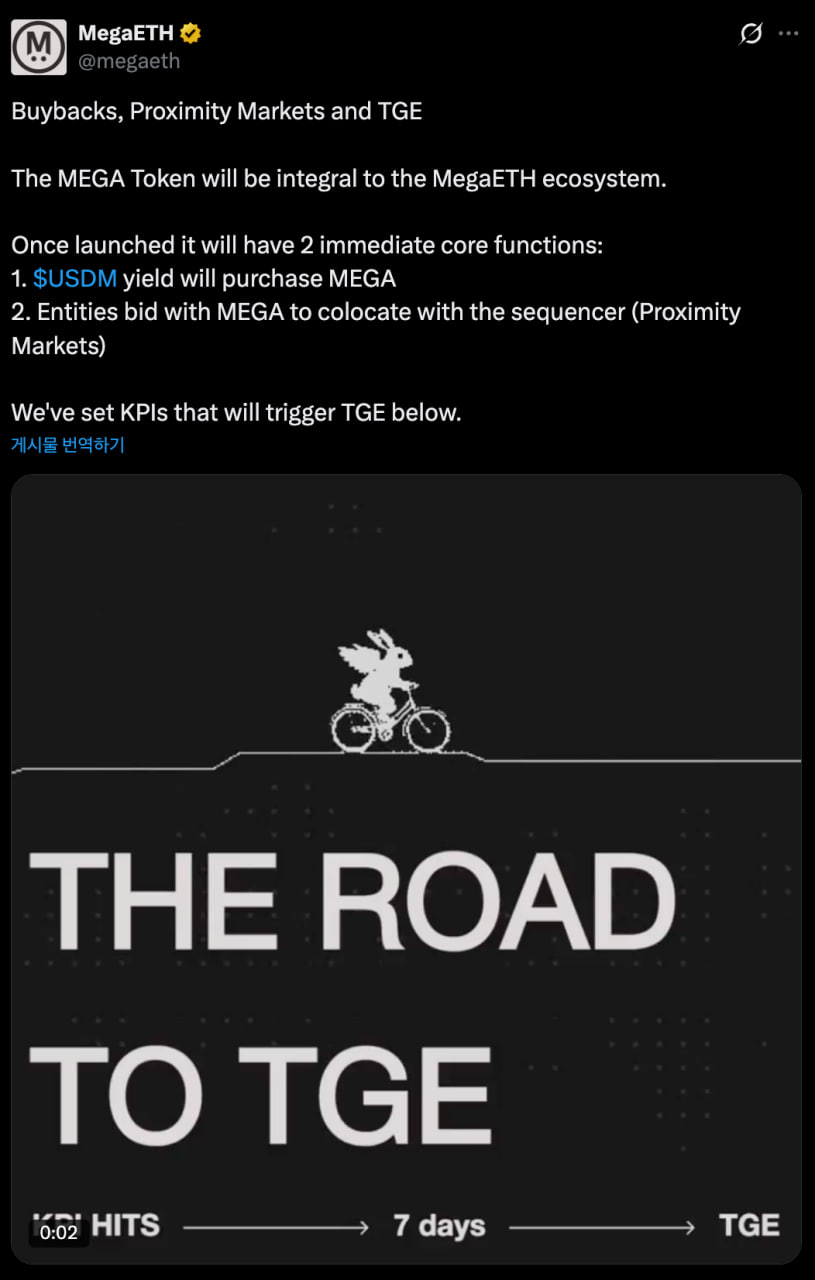The image size is (815, 1280).
Task: Open the MegaETH profile avatar
Action: 39,47
